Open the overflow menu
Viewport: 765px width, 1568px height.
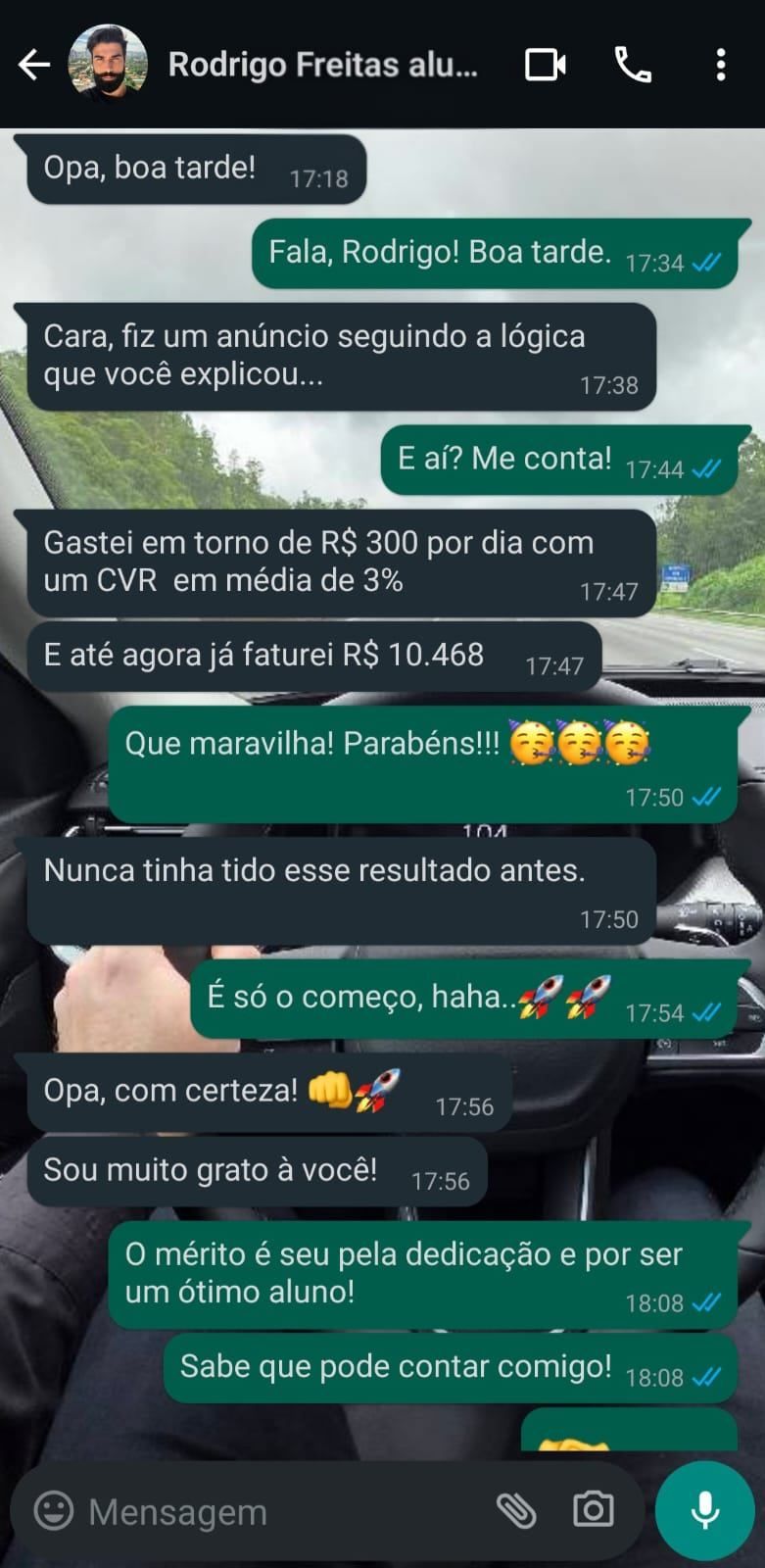click(x=721, y=65)
